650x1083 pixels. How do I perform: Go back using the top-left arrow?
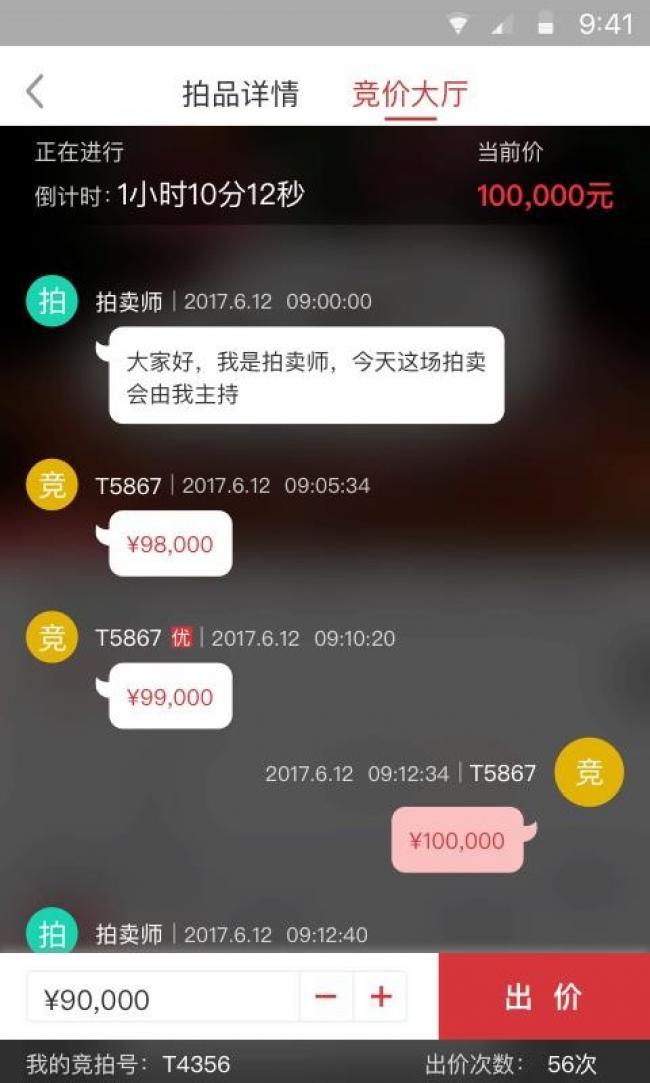click(35, 92)
